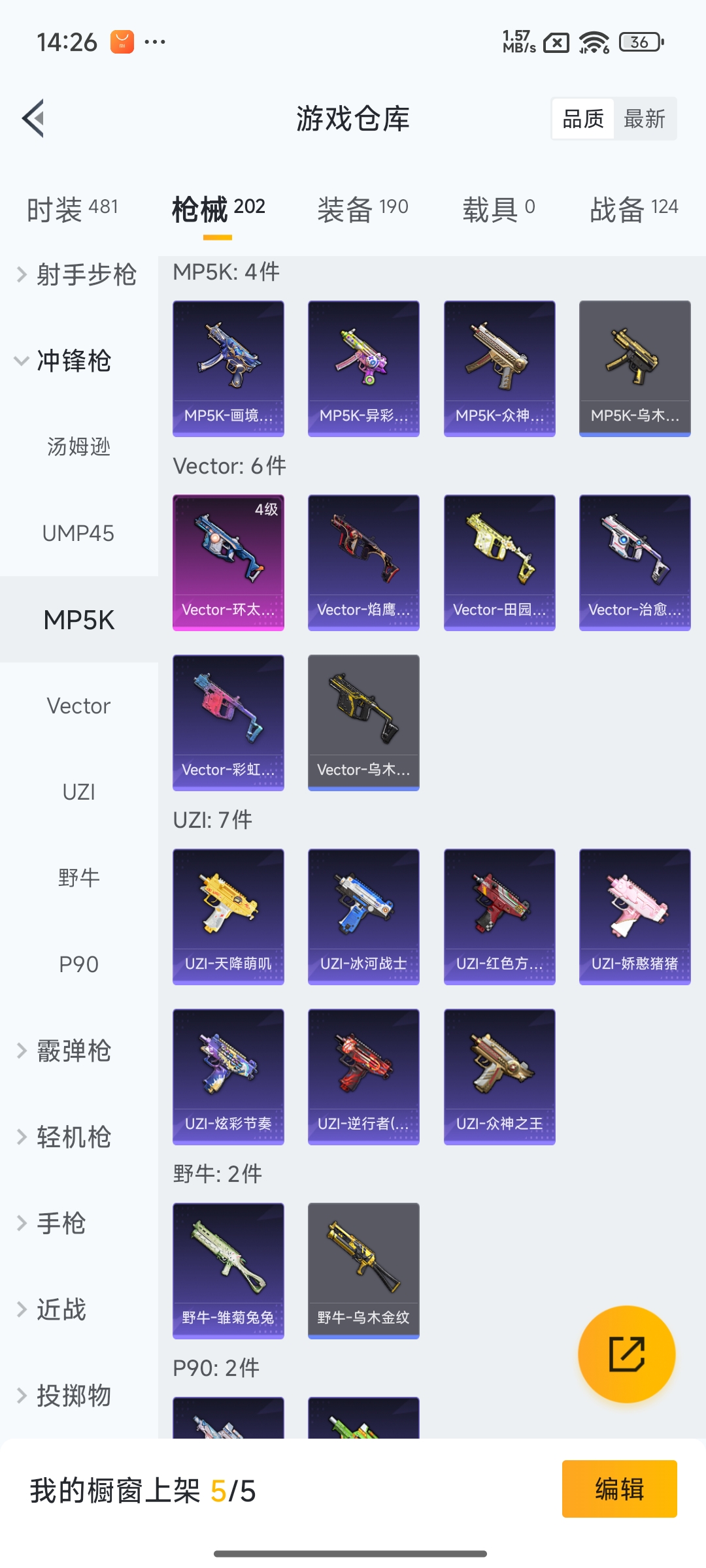706x1568 pixels.
Task: Expand the 霰弹枪 category
Action: coord(65,1051)
